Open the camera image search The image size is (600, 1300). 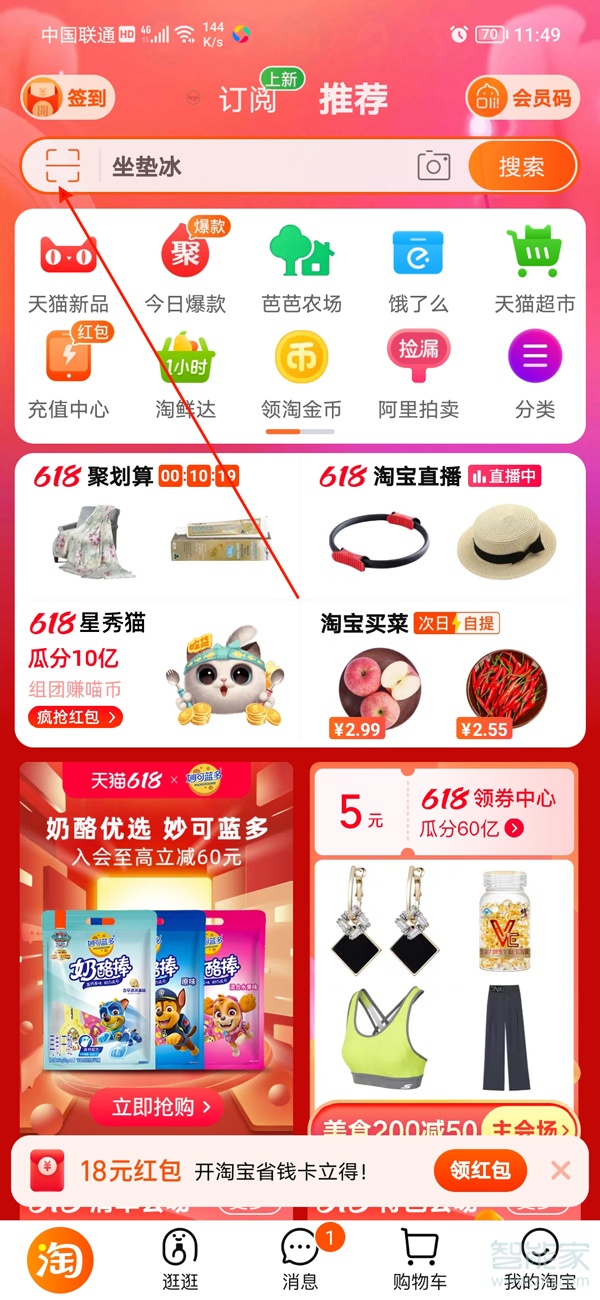[x=433, y=166]
